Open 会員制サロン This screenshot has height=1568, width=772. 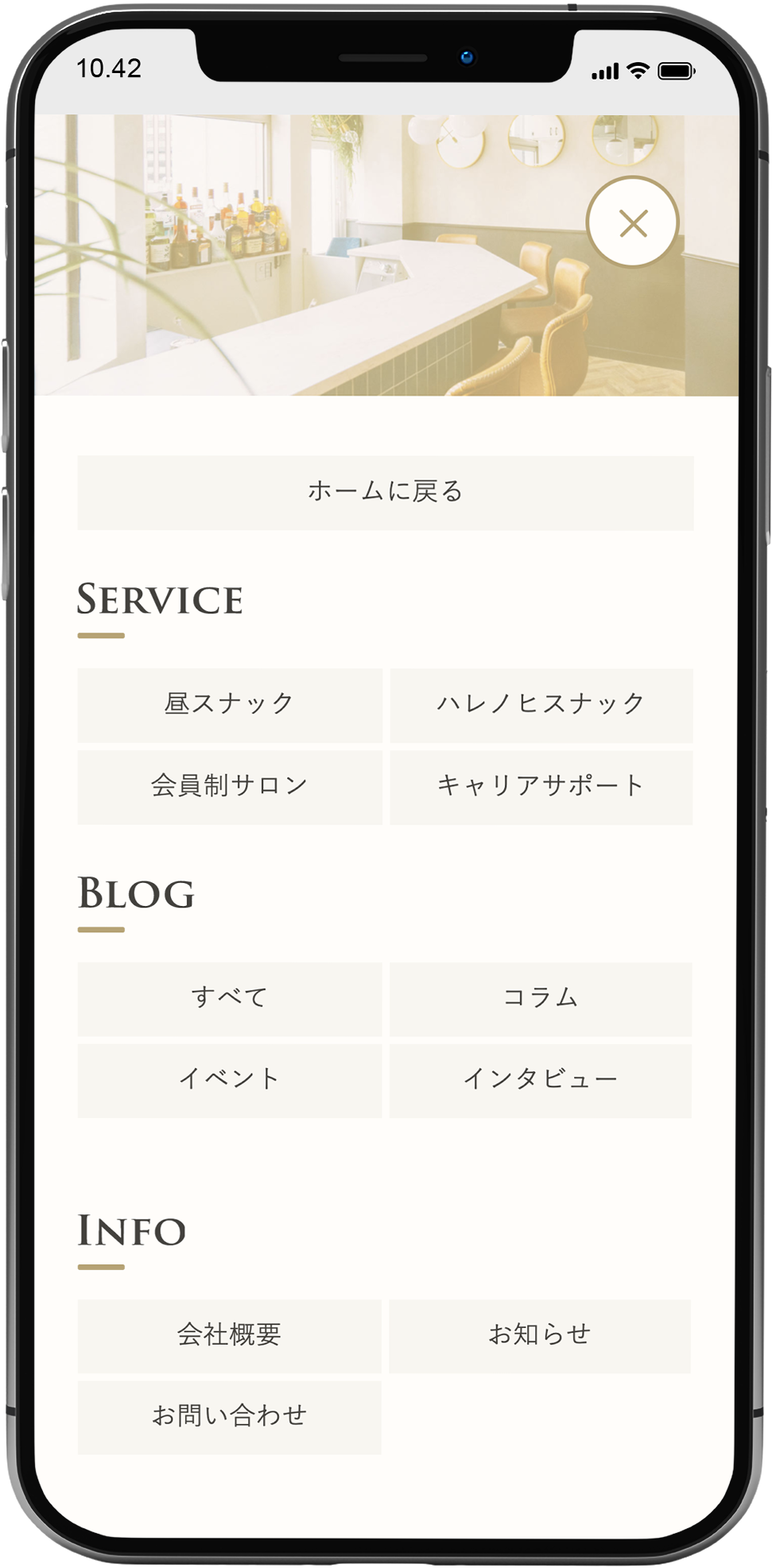[x=229, y=786]
